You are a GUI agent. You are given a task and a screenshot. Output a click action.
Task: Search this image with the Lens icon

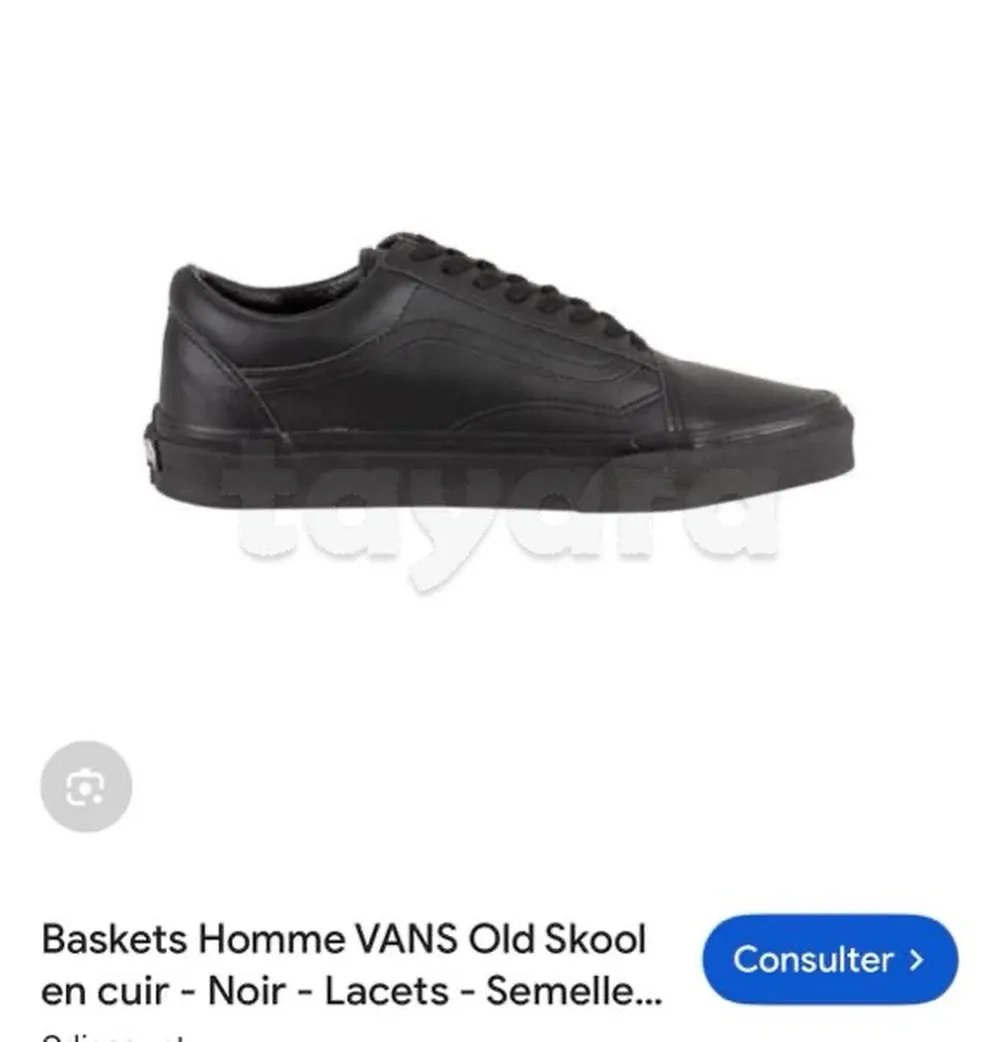86,787
